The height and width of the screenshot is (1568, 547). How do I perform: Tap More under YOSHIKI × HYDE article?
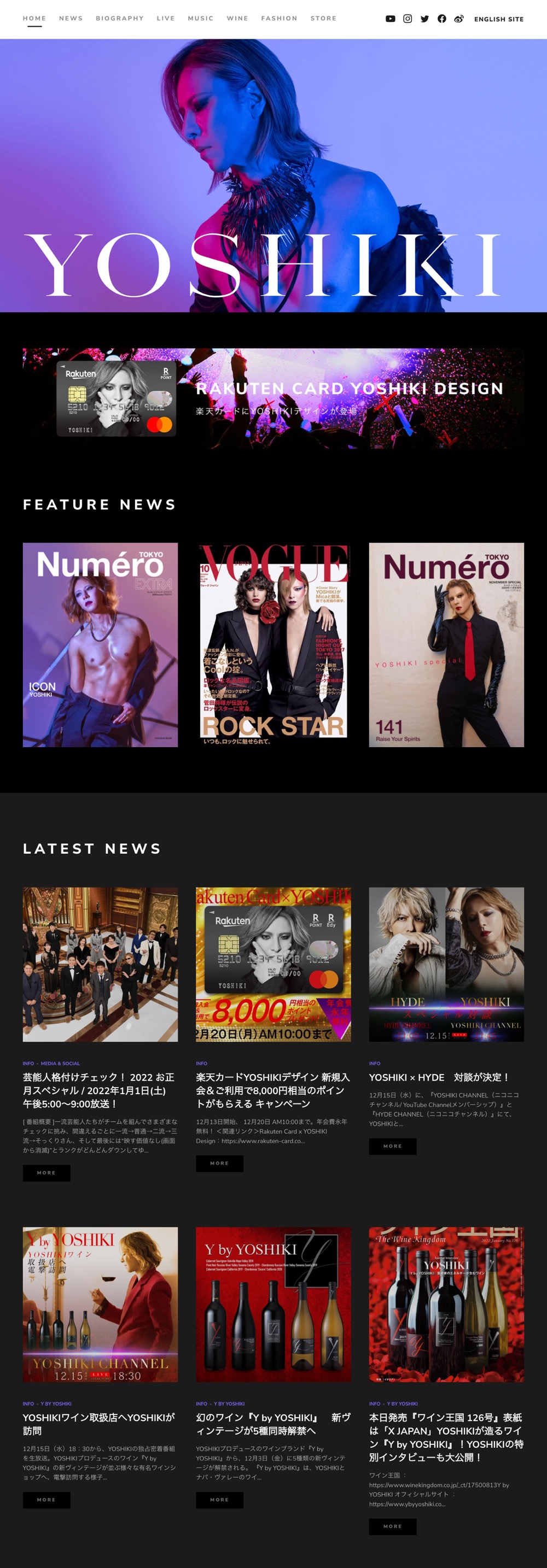pos(392,1146)
